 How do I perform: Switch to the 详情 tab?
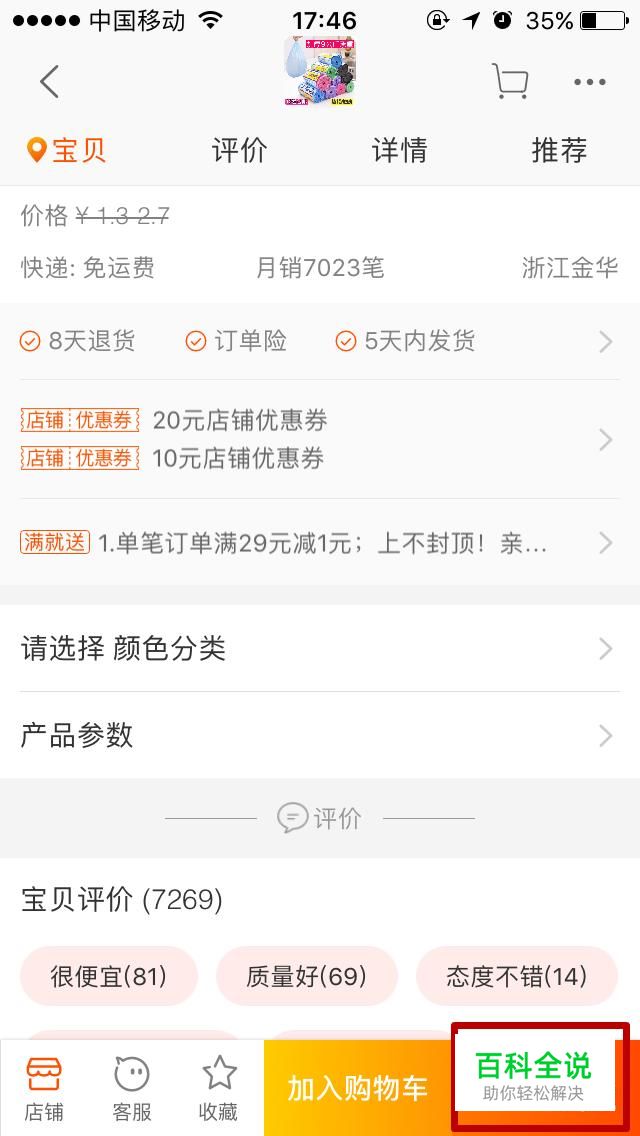click(399, 151)
